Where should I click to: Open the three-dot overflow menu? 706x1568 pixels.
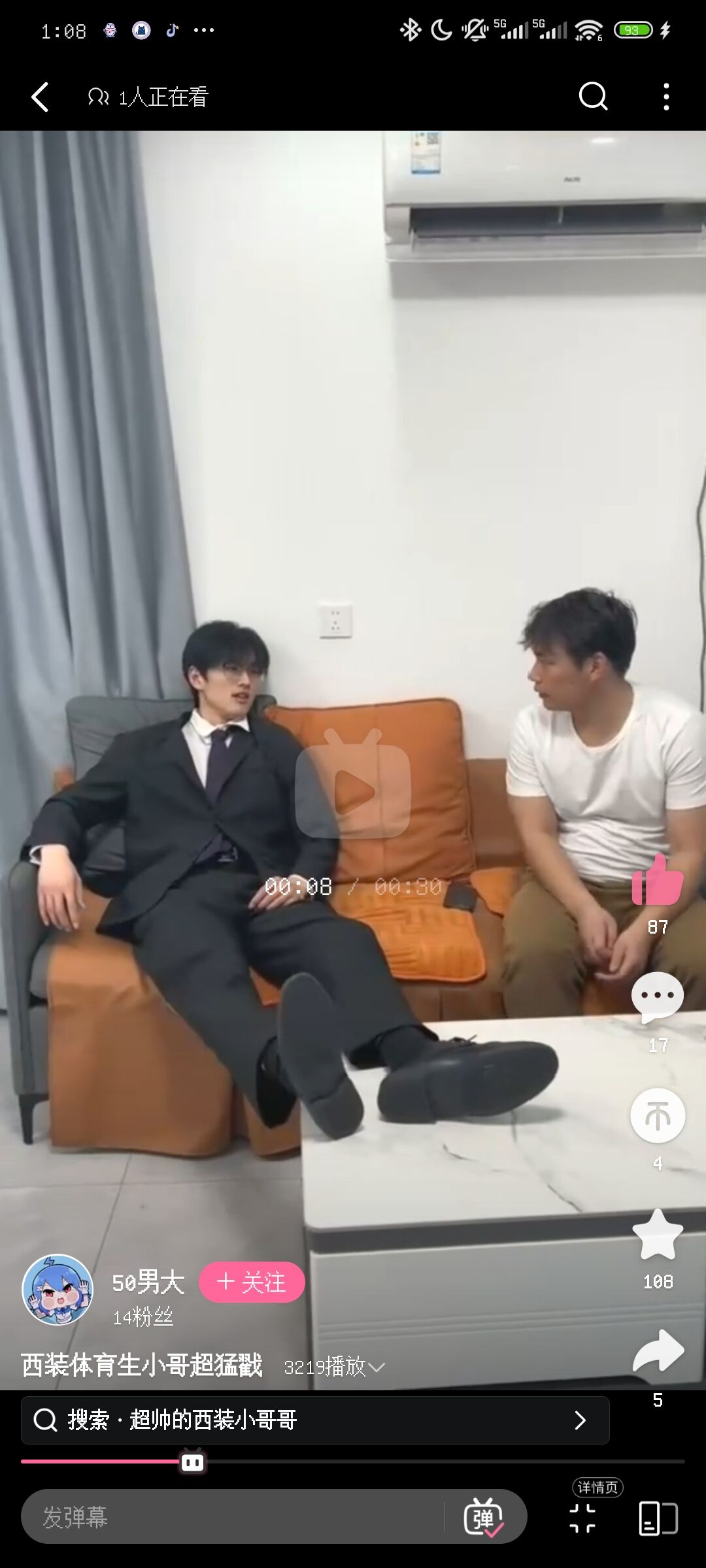[x=666, y=97]
